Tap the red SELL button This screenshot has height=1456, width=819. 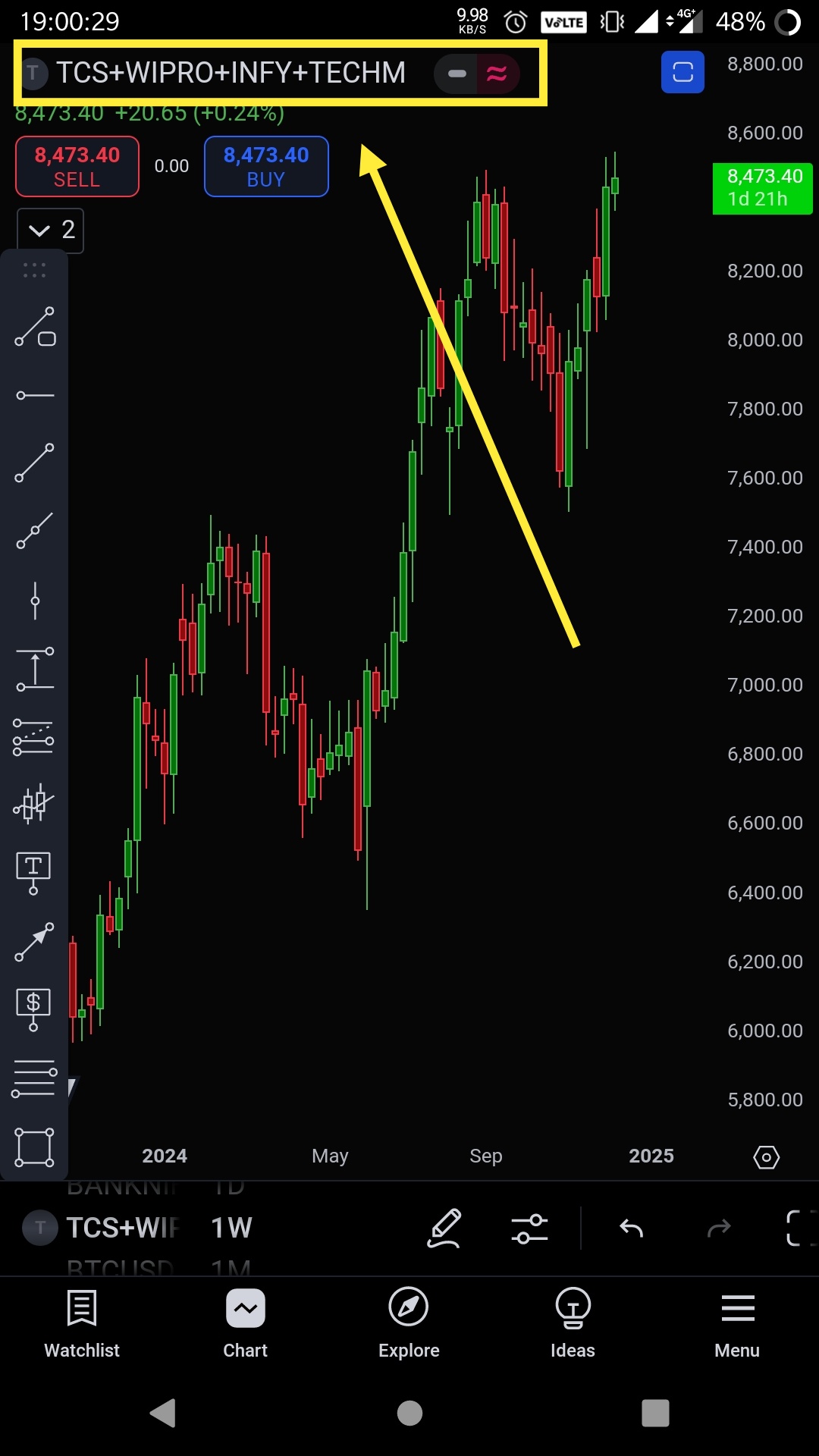point(77,166)
